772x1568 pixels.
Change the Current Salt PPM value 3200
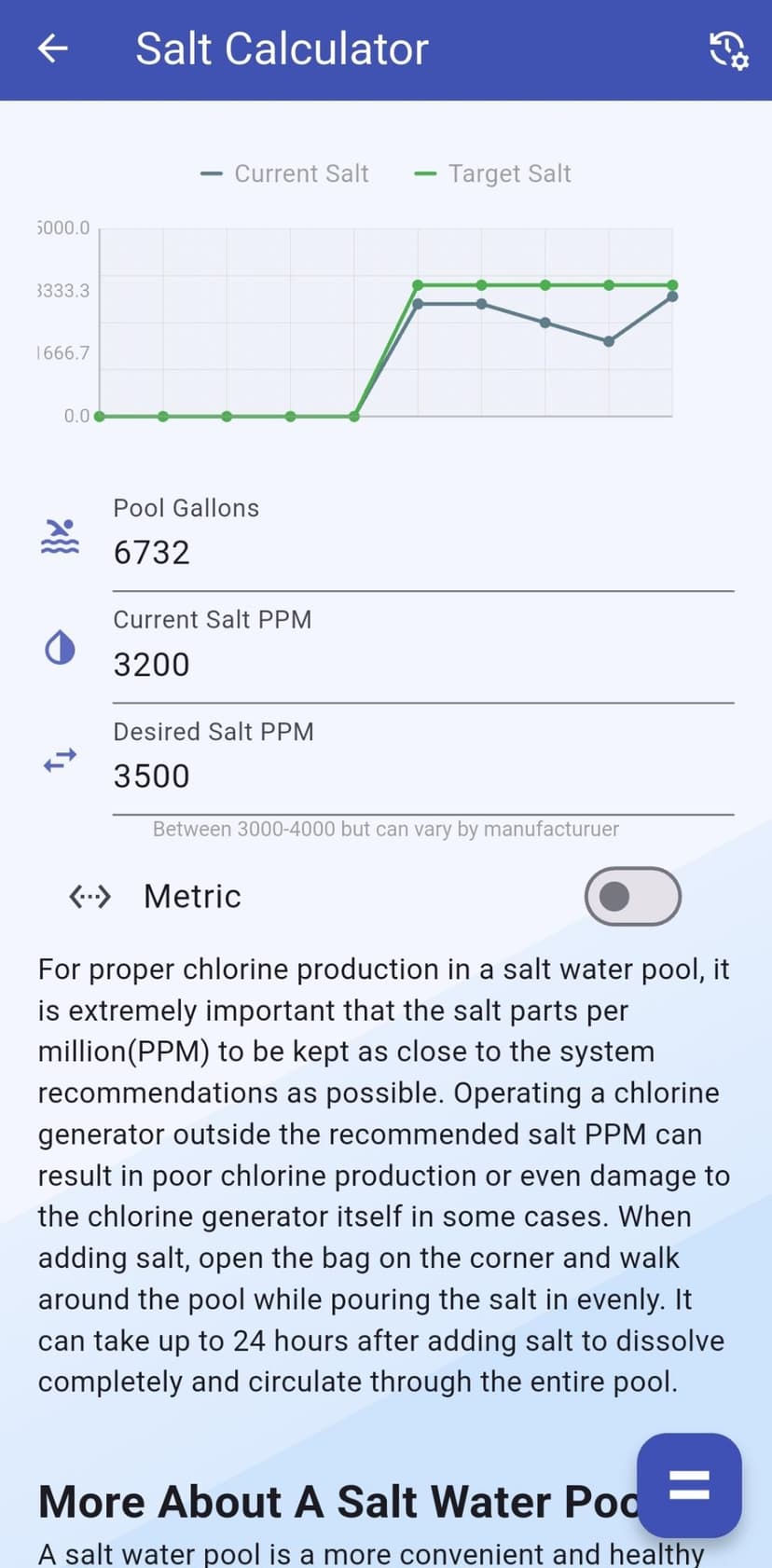152,664
